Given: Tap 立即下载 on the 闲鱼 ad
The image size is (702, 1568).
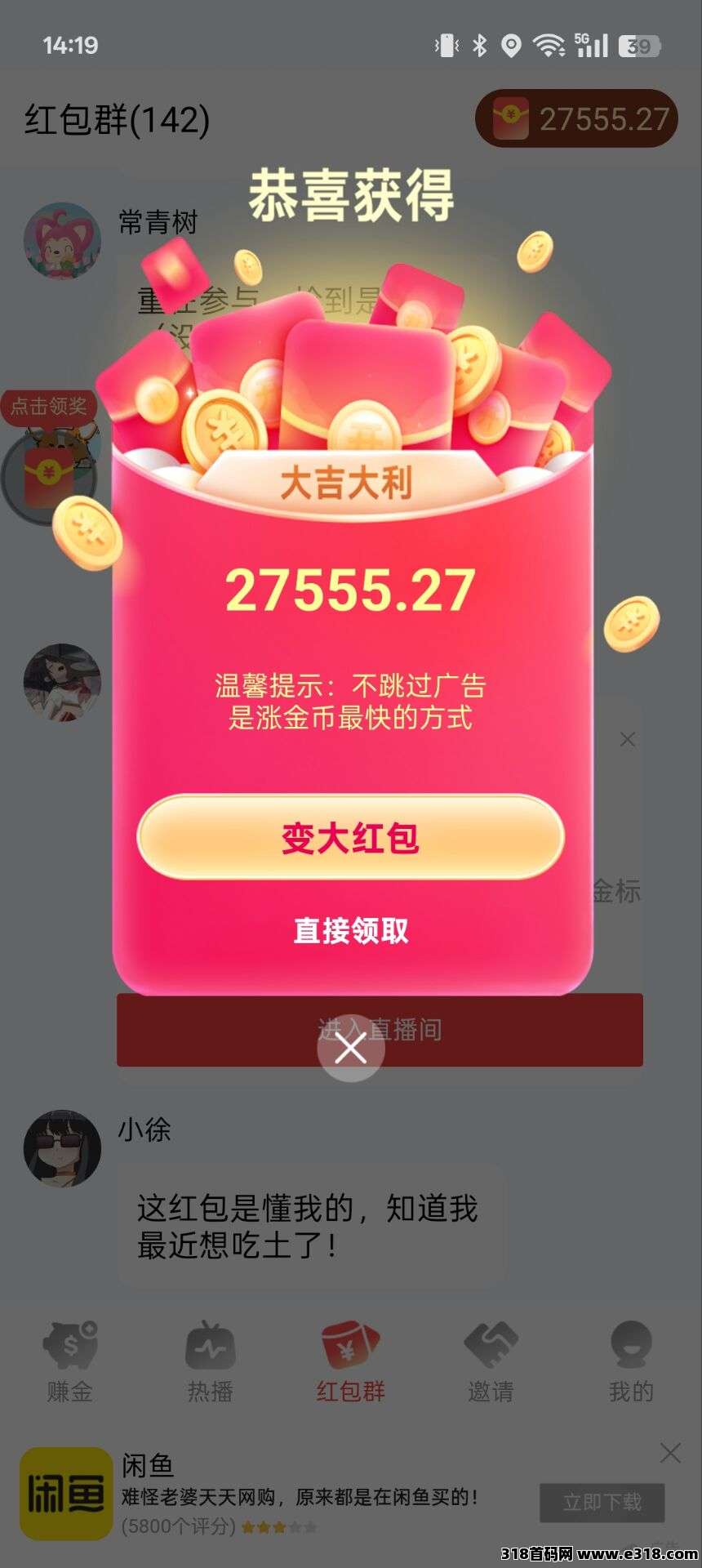Looking at the screenshot, I should click(602, 1502).
